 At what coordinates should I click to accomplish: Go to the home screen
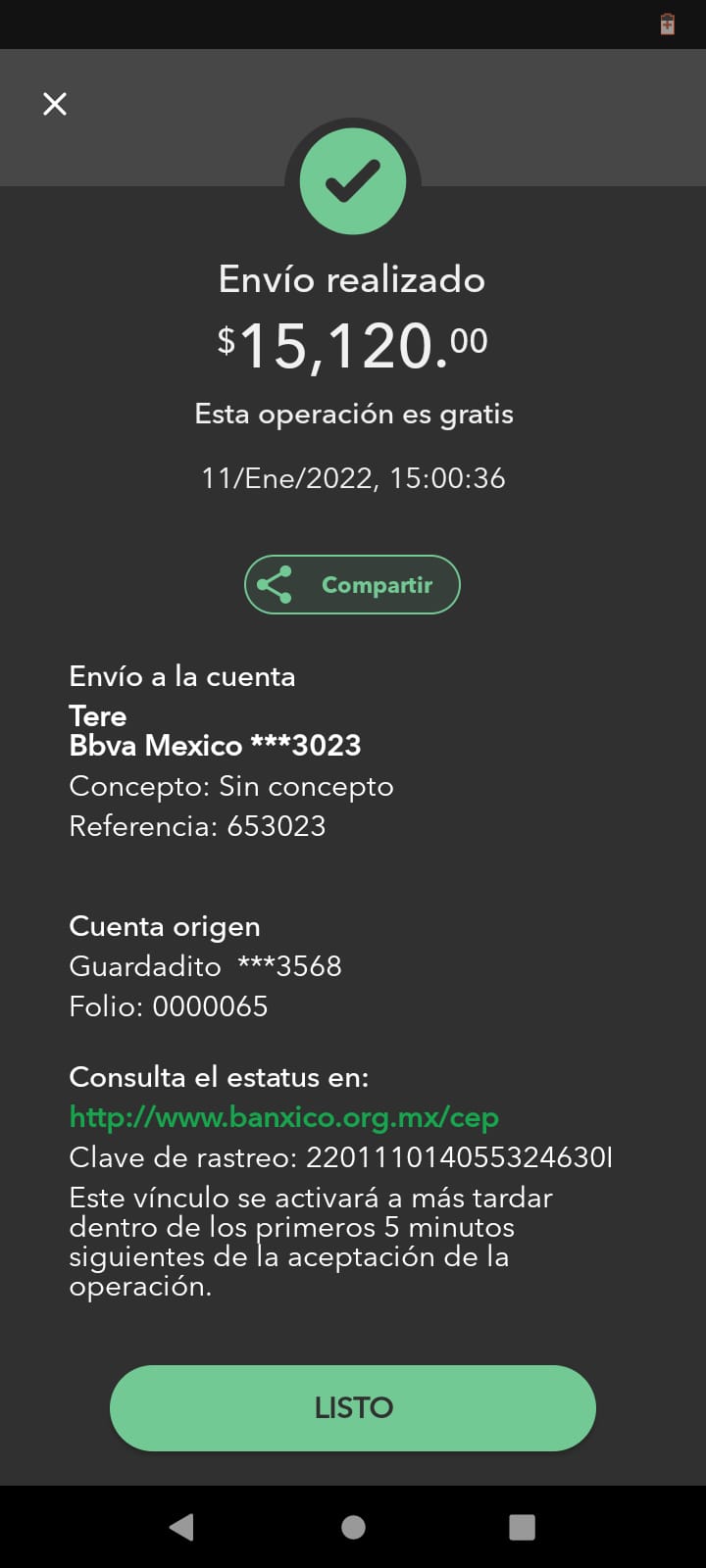pos(353,1527)
